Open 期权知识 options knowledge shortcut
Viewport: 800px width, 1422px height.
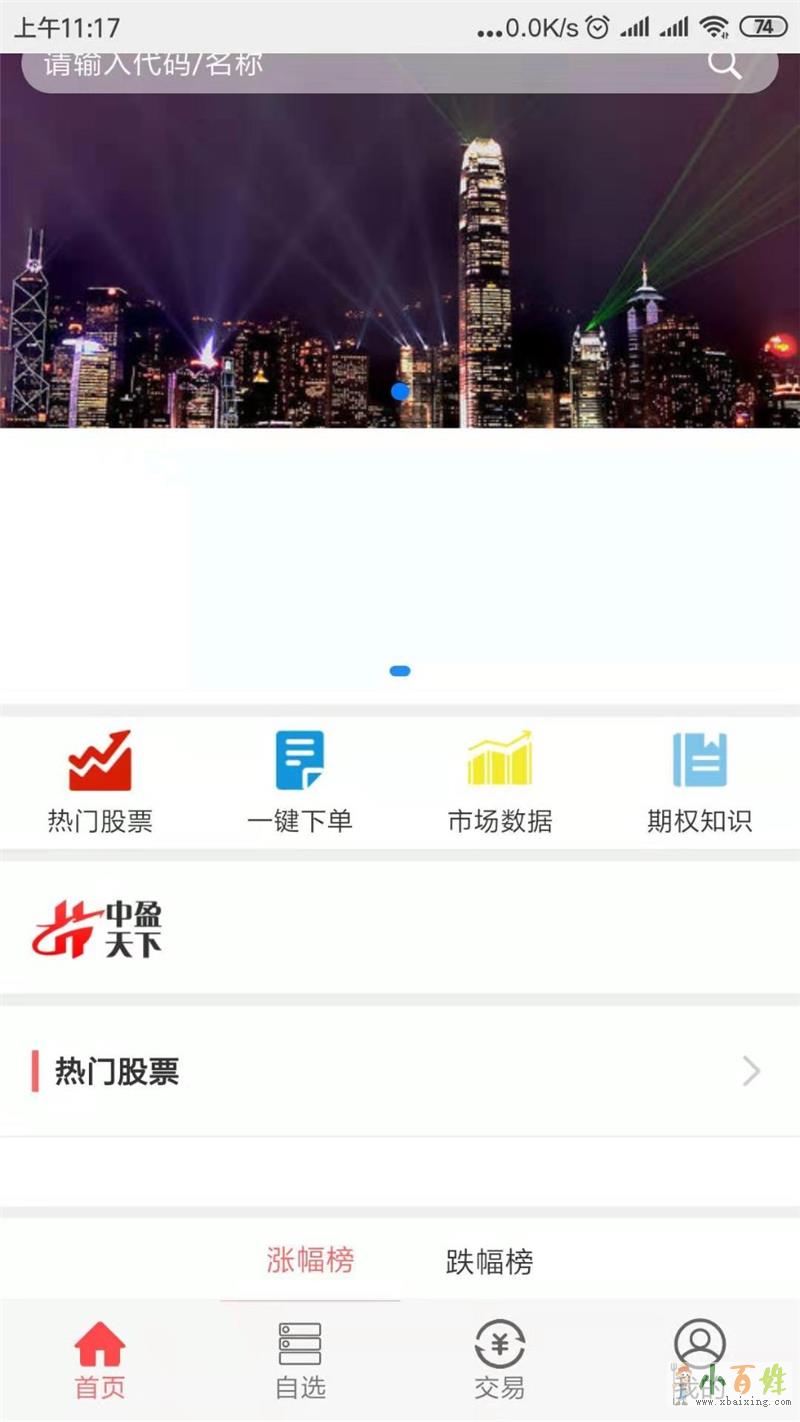[699, 782]
